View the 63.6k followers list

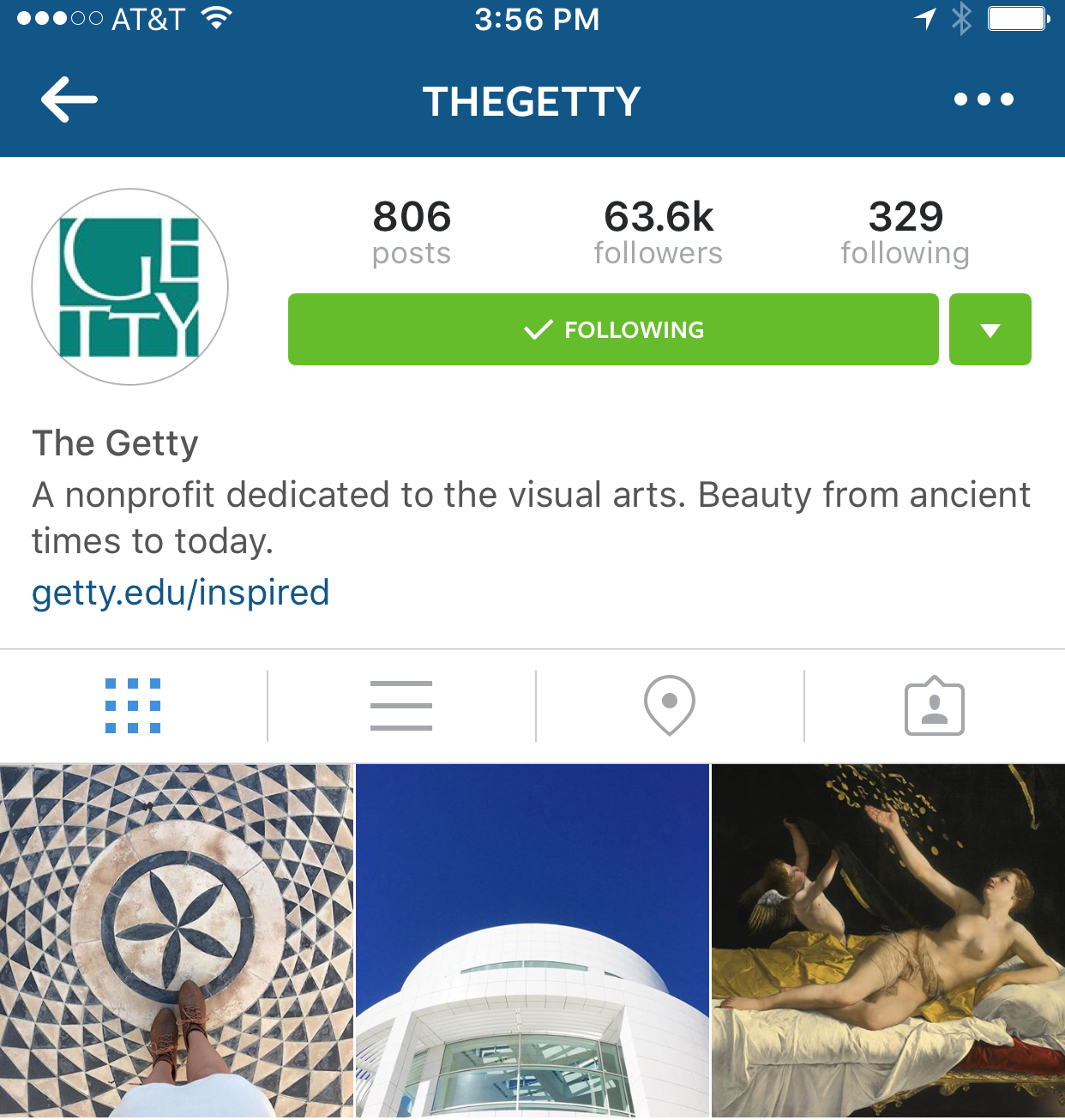pyautogui.click(x=659, y=232)
